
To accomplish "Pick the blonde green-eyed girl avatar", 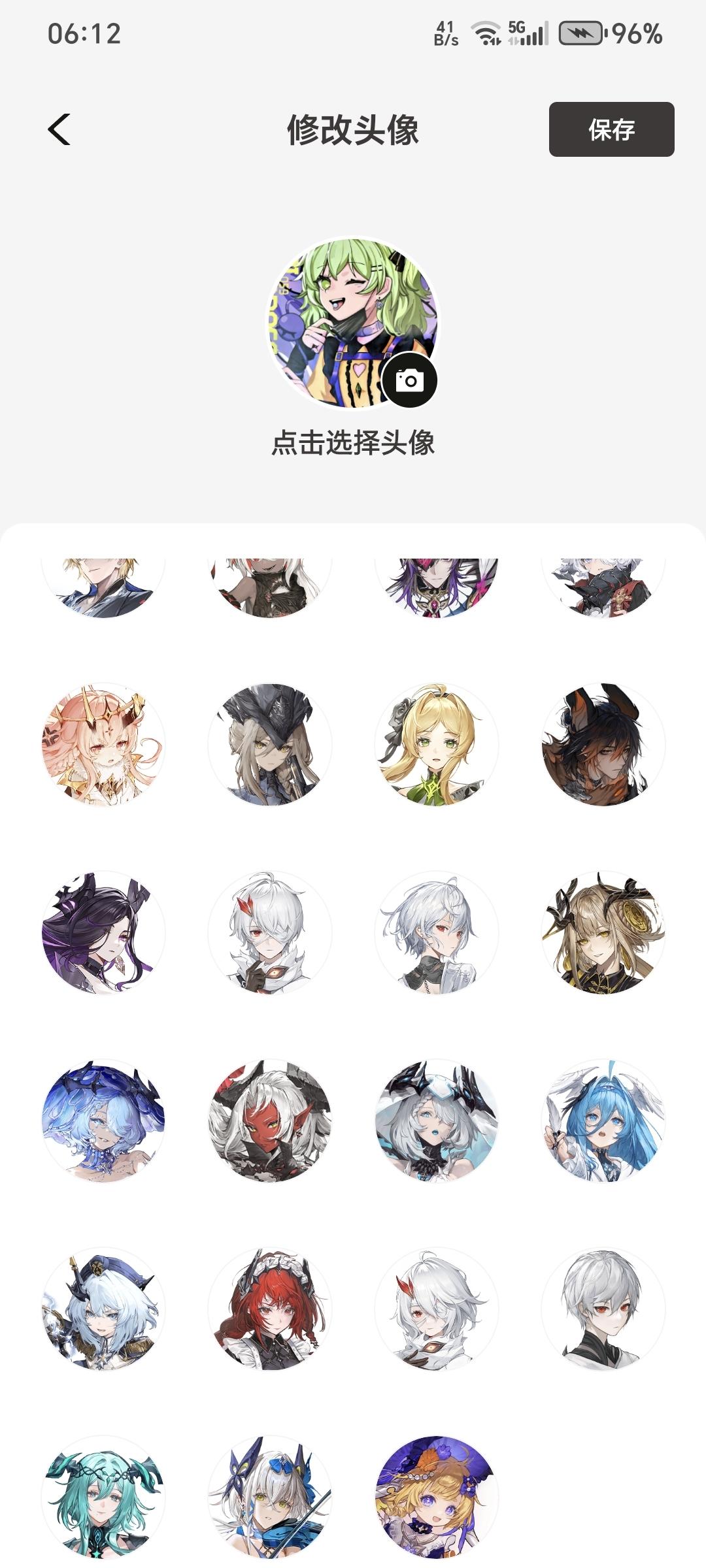I will 437,744.
